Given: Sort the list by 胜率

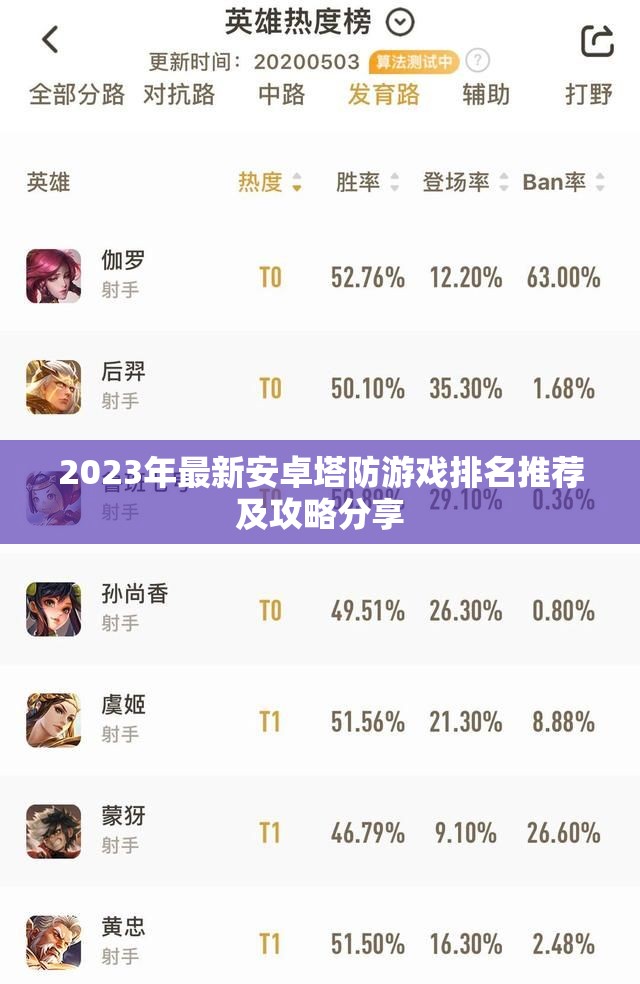Looking at the screenshot, I should (x=367, y=182).
